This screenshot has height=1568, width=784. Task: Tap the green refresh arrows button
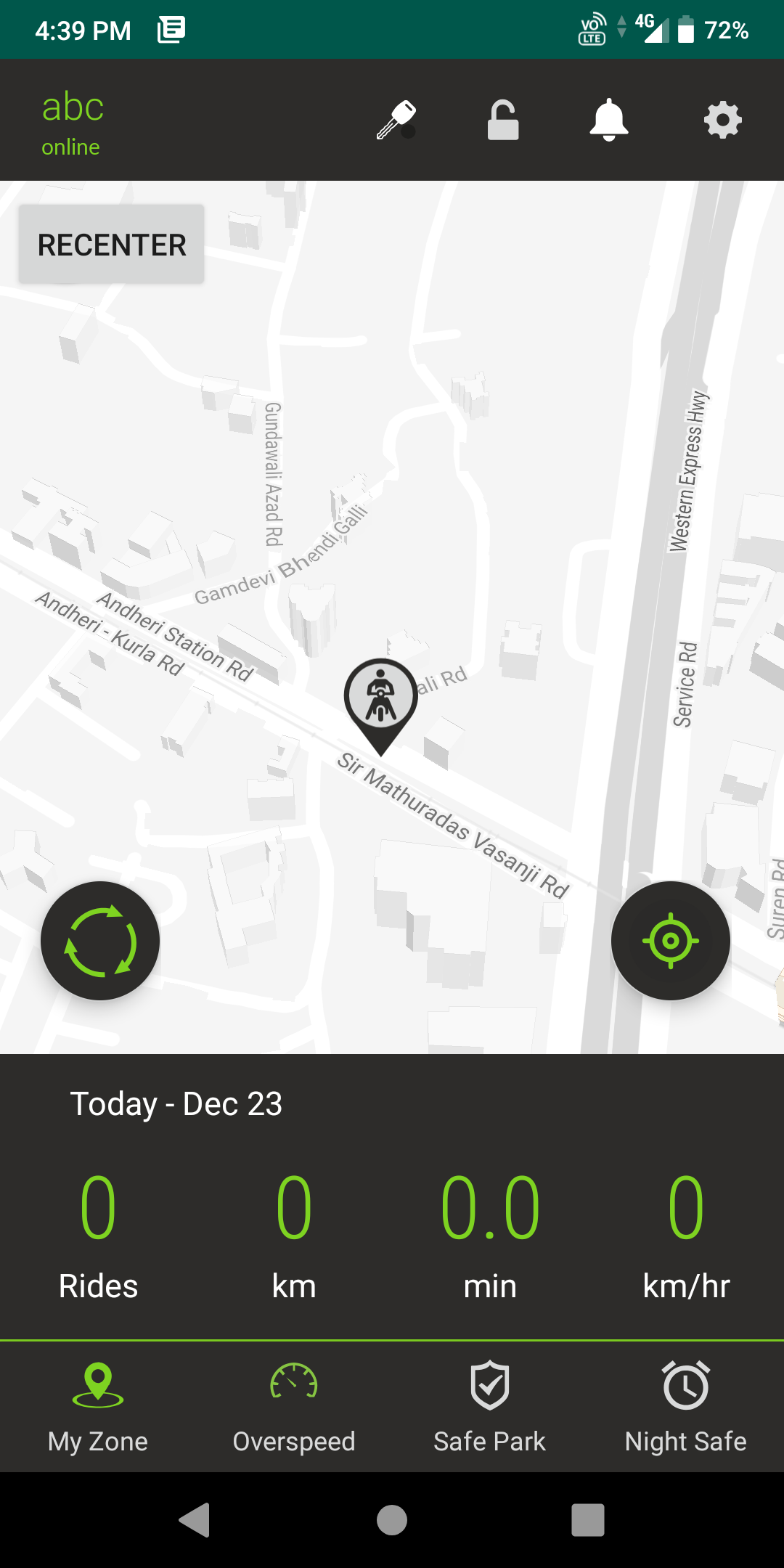(x=100, y=941)
